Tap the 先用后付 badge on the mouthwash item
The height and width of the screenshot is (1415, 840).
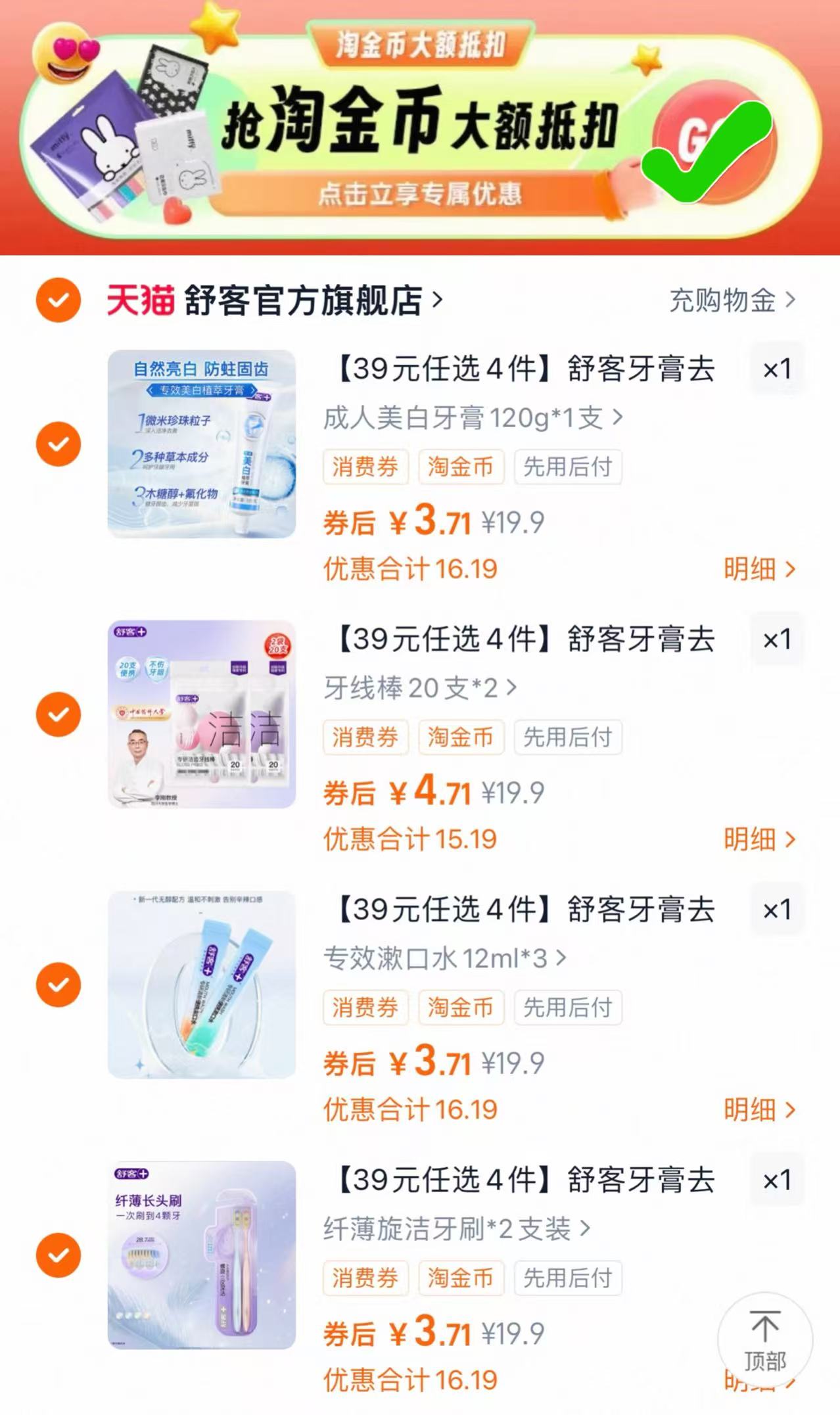[568, 1008]
